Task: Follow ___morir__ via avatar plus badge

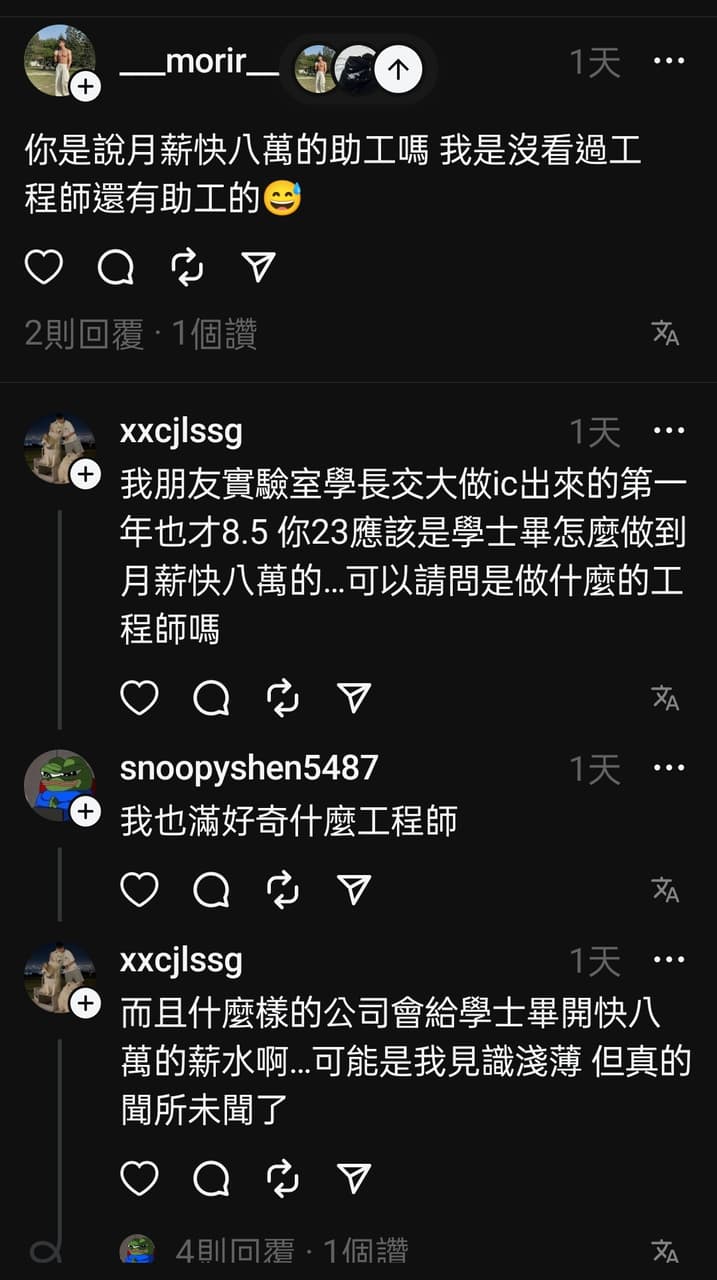Action: 86,87
